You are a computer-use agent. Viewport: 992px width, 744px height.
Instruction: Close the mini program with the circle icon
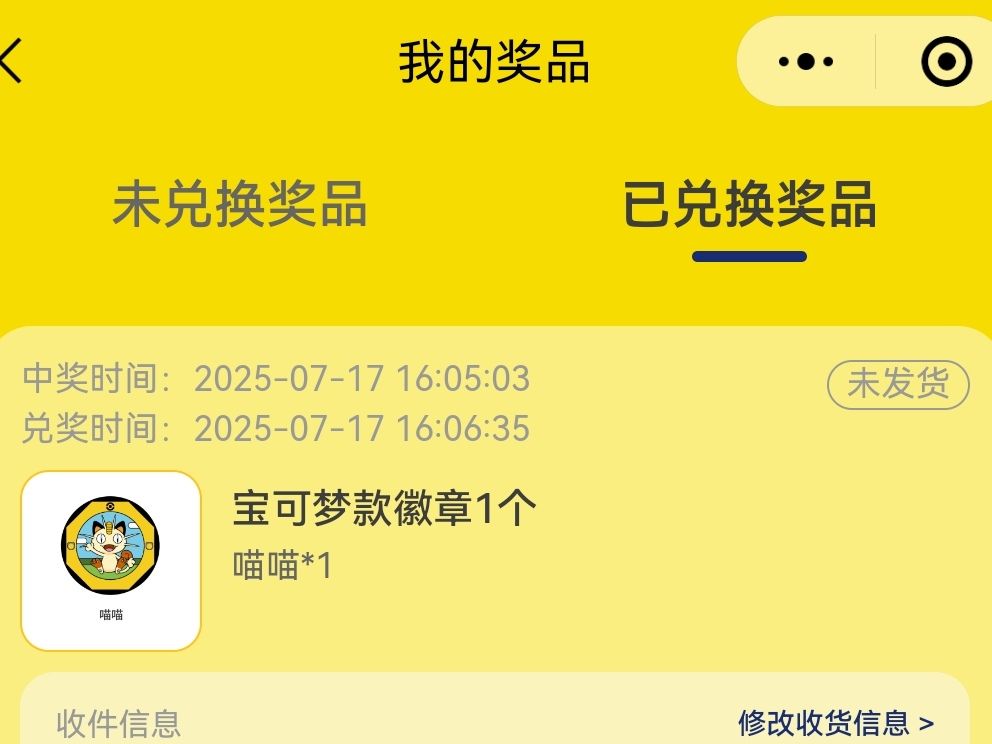944,62
